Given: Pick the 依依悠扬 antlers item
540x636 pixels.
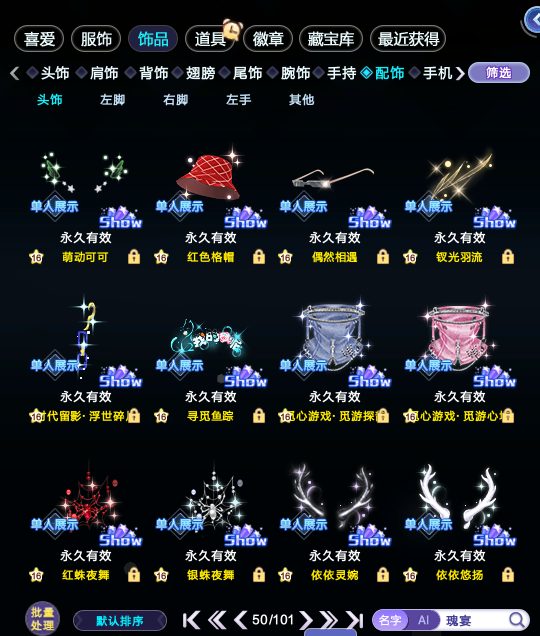Looking at the screenshot, I should tap(459, 523).
